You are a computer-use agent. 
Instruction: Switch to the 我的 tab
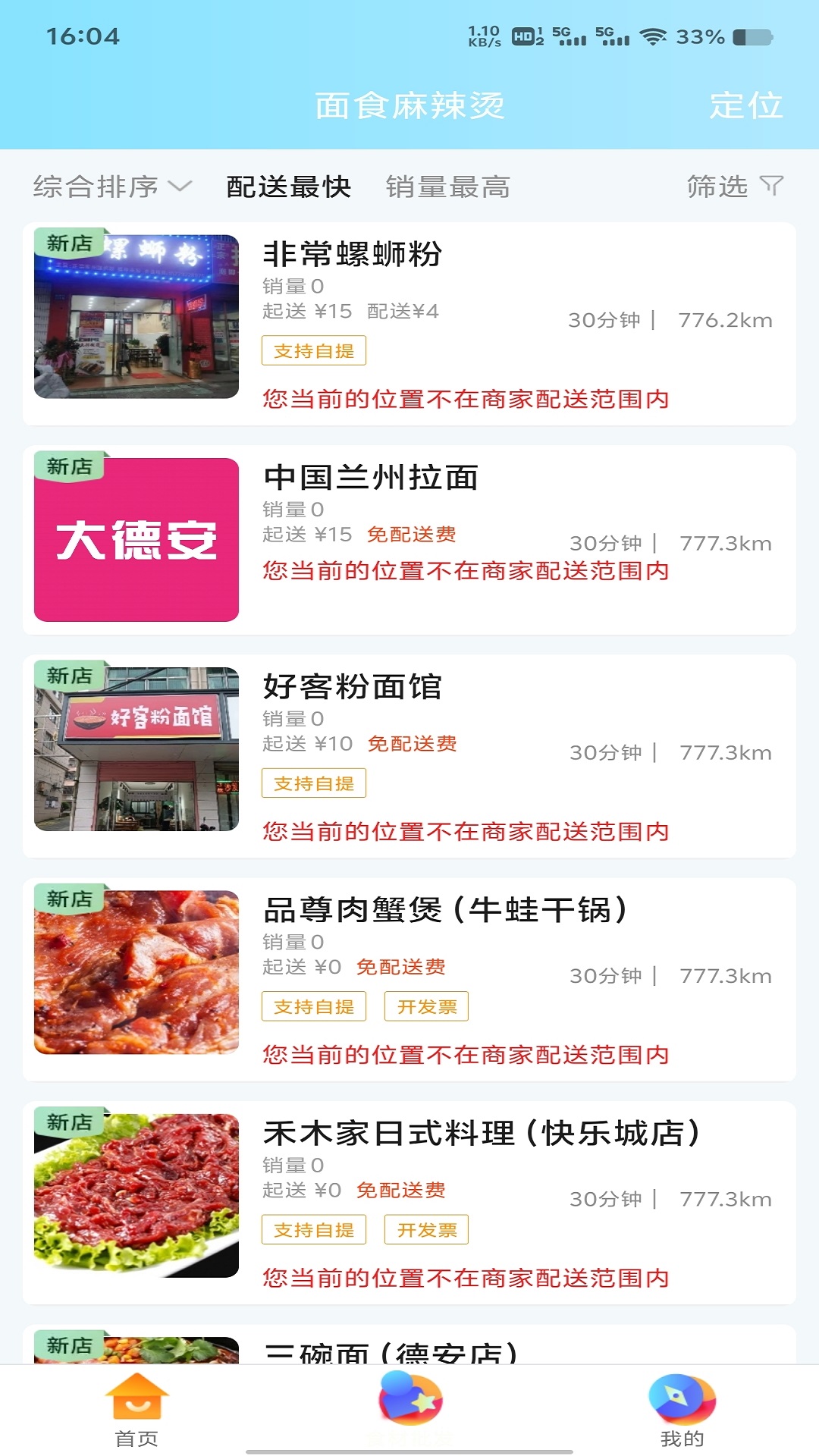click(x=682, y=1410)
